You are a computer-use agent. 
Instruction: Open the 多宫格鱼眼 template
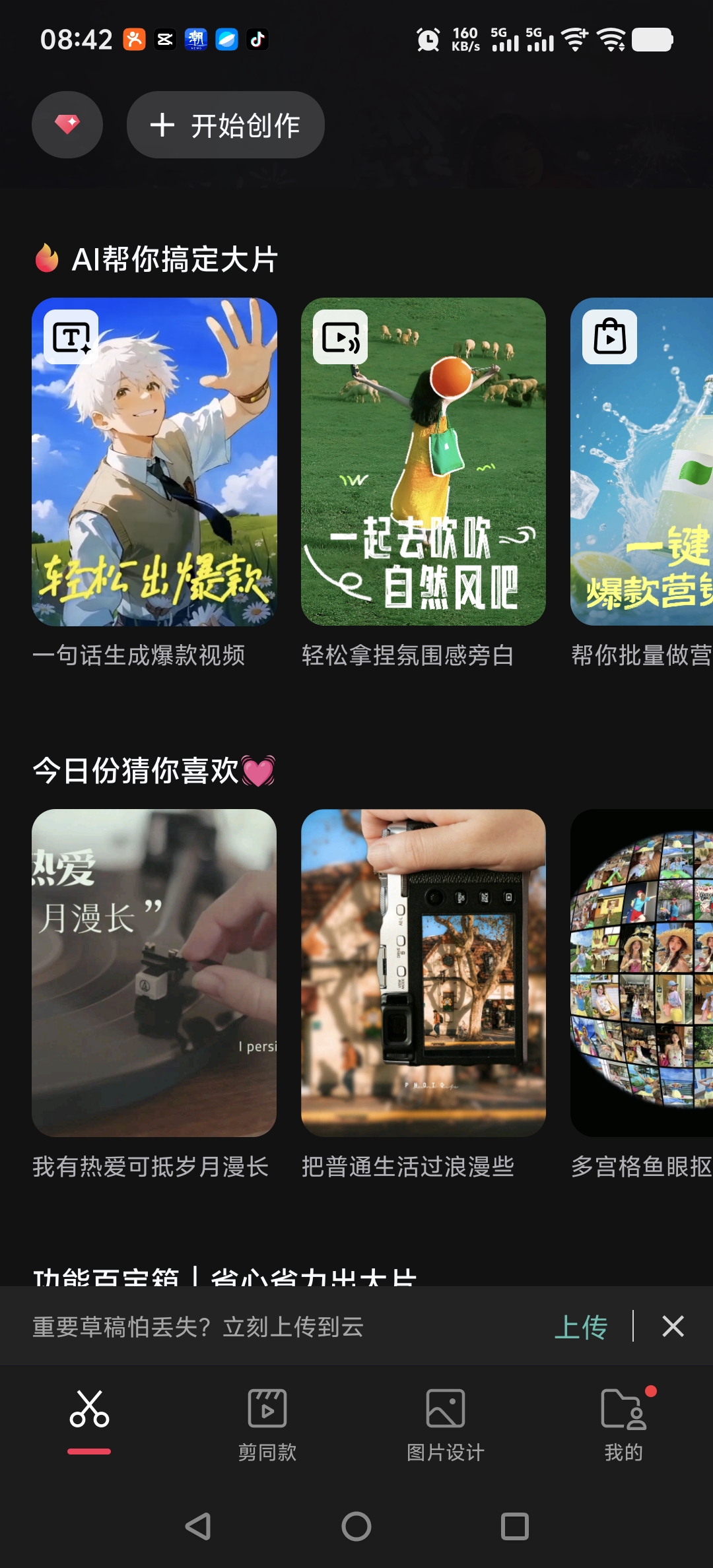[642, 973]
